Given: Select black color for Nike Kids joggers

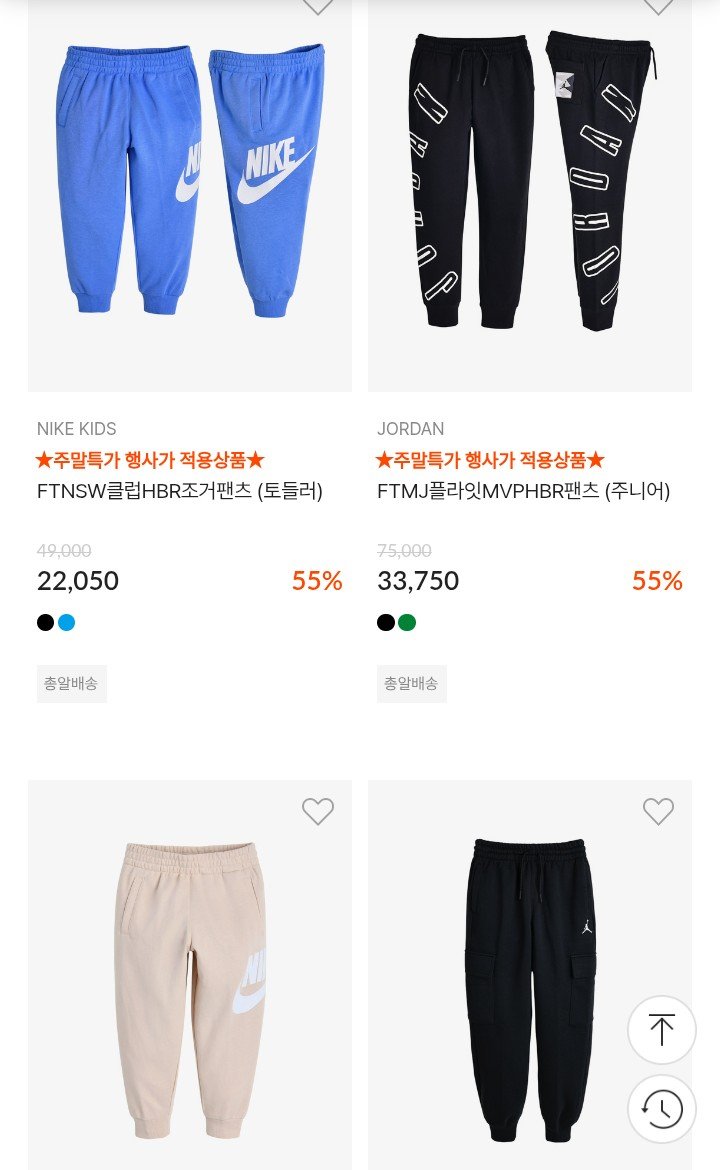Looking at the screenshot, I should (45, 623).
